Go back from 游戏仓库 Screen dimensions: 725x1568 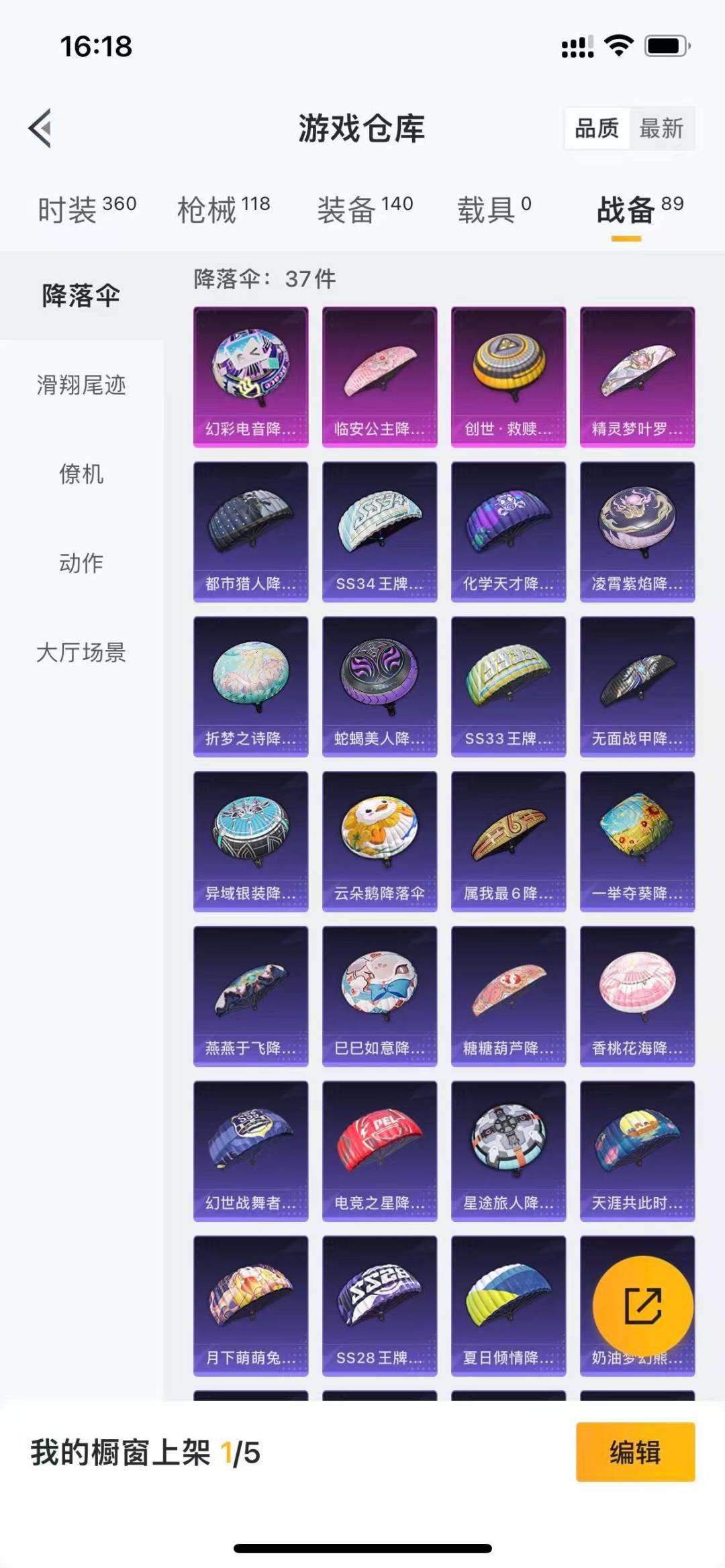tap(40, 127)
